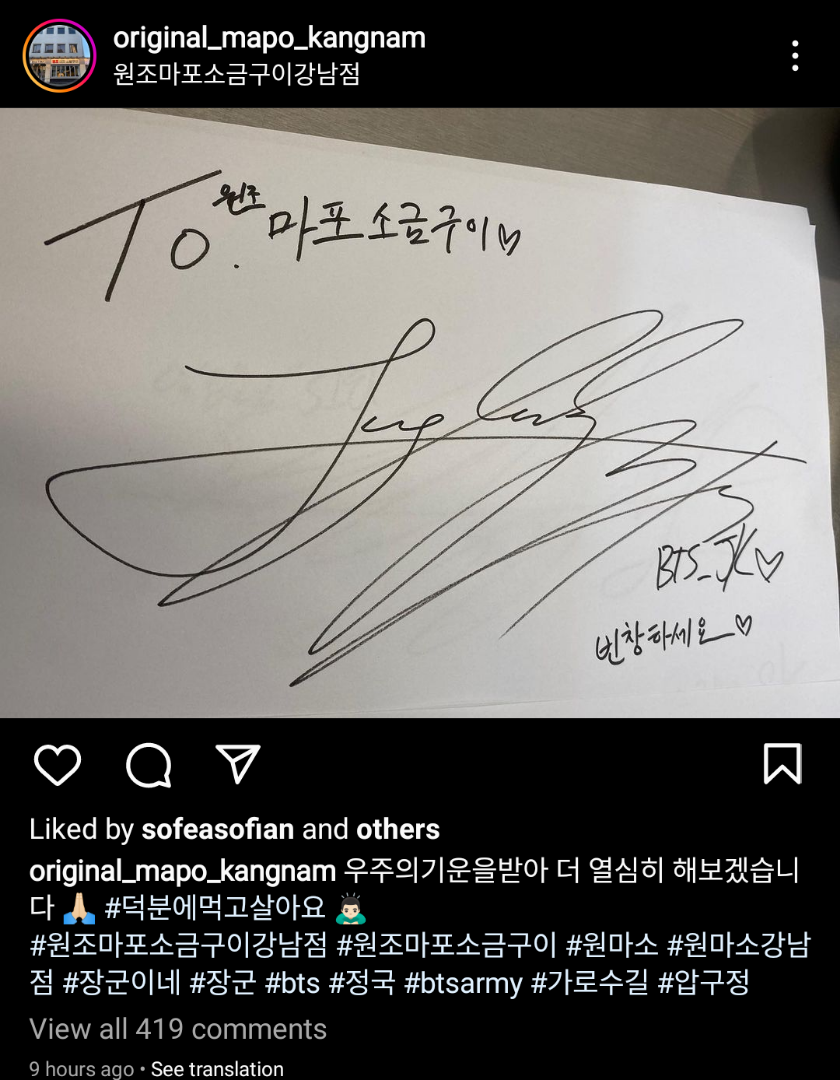Save this post with the bookmark icon
840x1080 pixels.
(x=782, y=765)
